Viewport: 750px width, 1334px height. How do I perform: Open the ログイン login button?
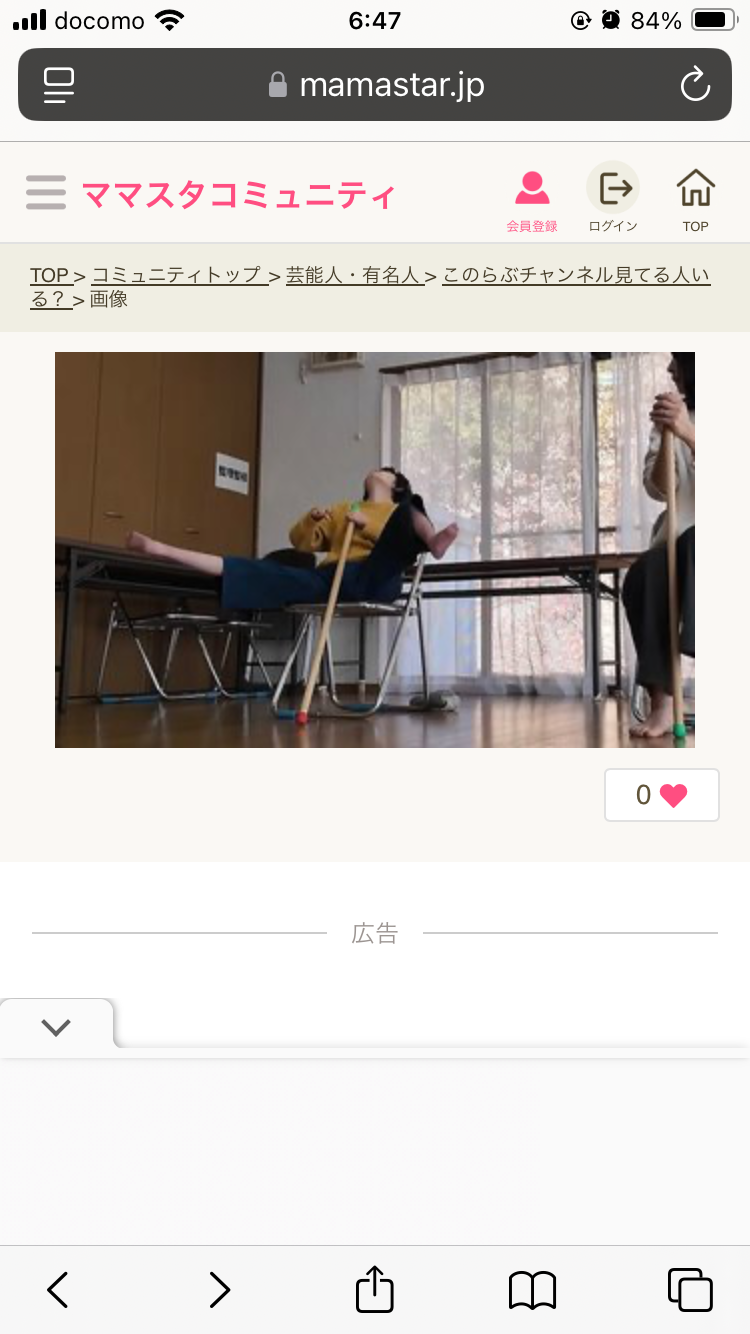(613, 198)
